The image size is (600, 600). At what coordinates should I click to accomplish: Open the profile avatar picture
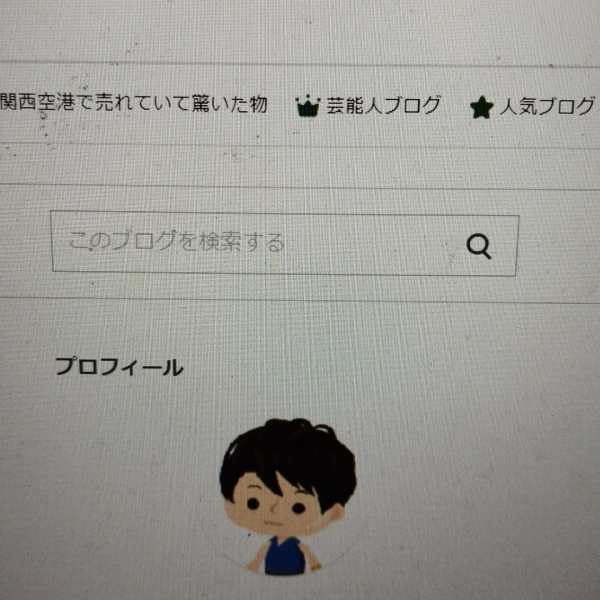click(x=288, y=496)
